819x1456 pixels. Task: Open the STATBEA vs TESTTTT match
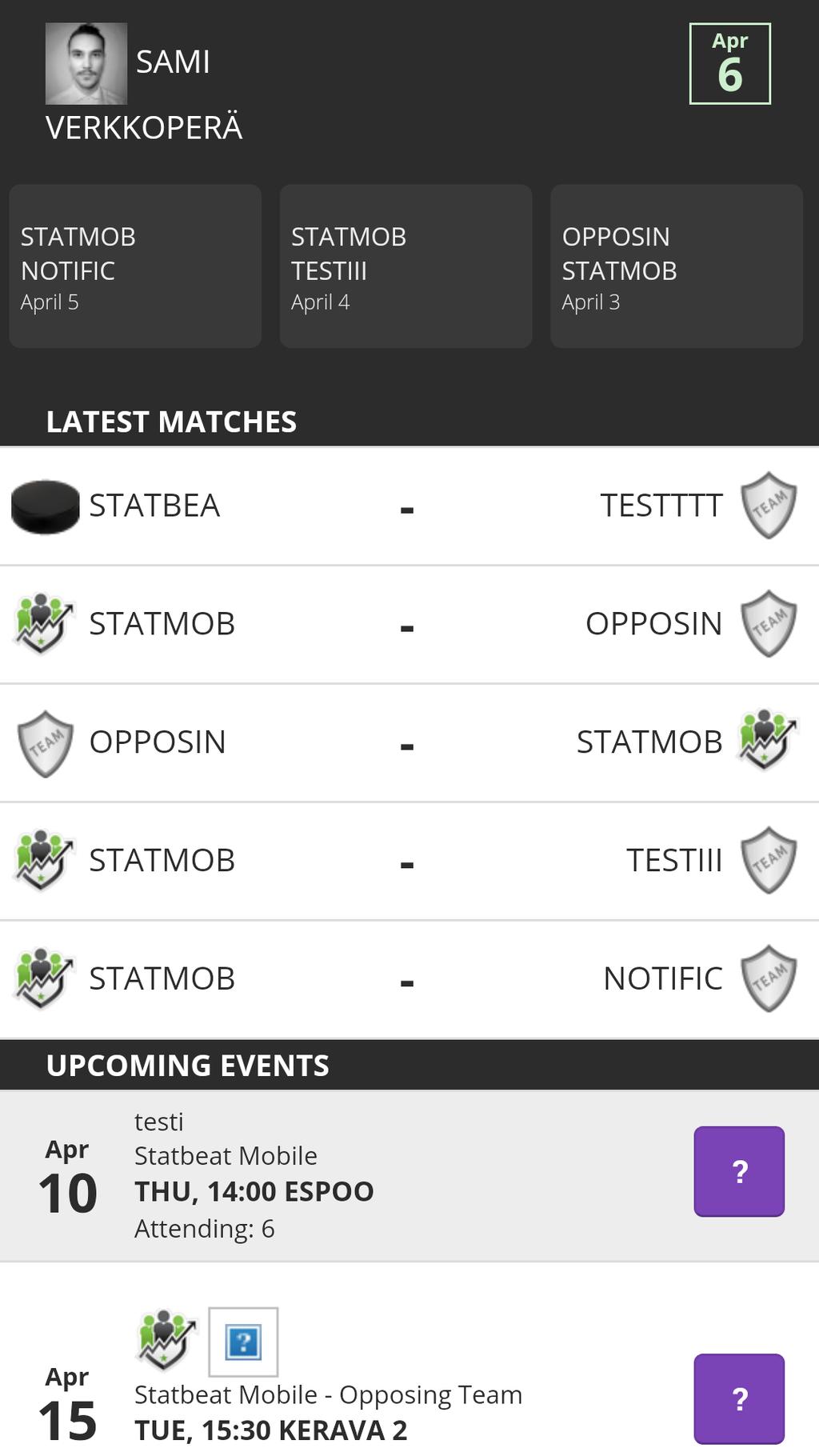click(x=409, y=506)
